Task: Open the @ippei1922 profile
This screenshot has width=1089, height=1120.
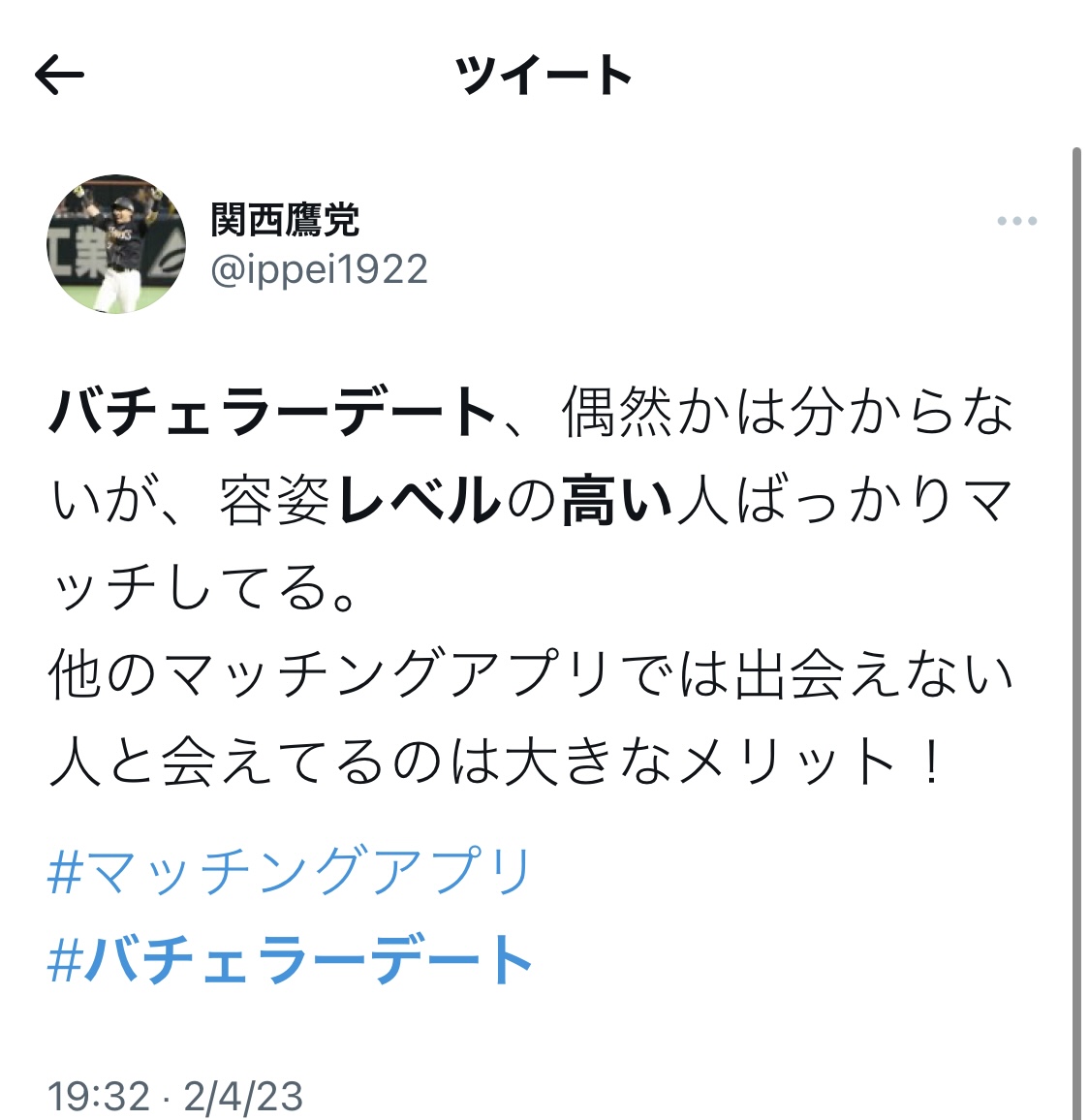Action: [x=319, y=269]
